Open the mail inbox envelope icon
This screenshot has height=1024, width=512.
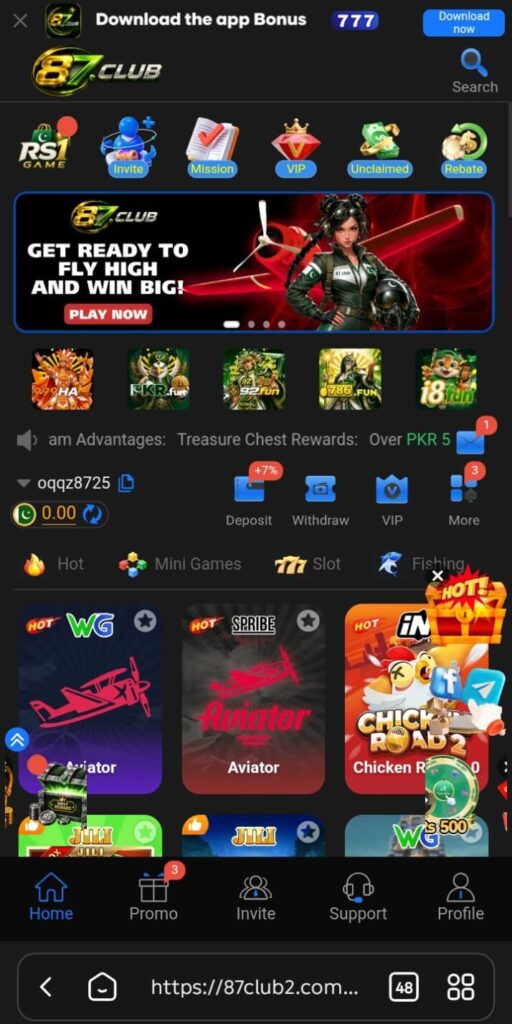pyautogui.click(x=470, y=442)
